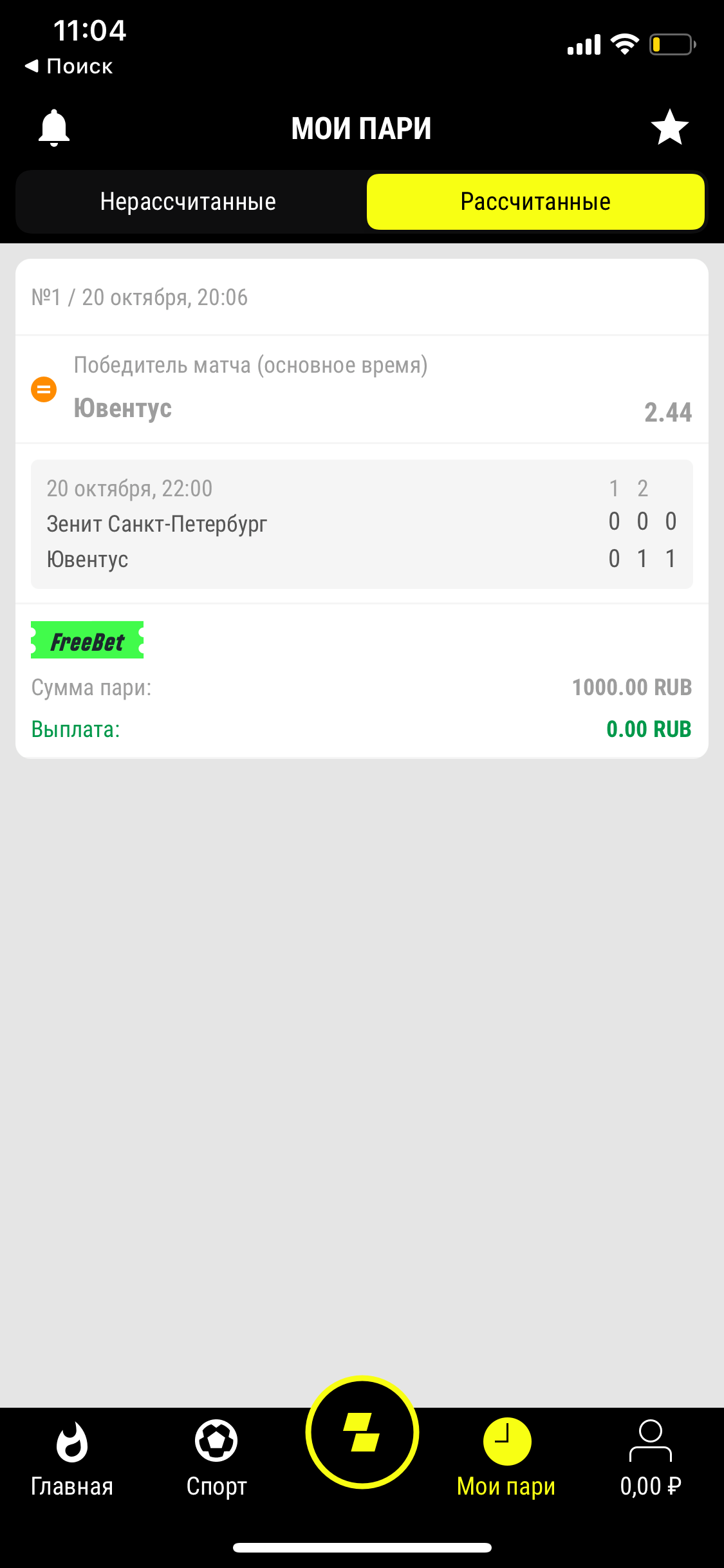Return to Поиск via back link
724x1568 pixels.
point(70,66)
